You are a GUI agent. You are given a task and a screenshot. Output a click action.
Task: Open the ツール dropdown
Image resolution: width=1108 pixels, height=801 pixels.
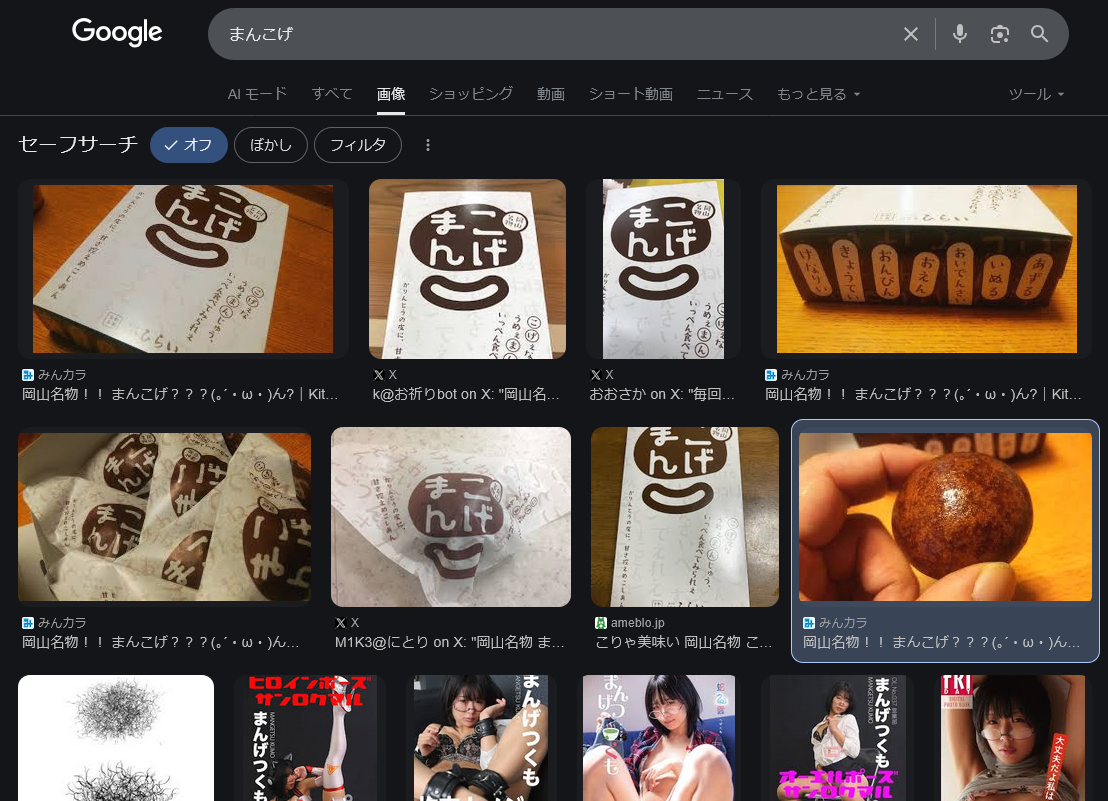tap(1036, 94)
